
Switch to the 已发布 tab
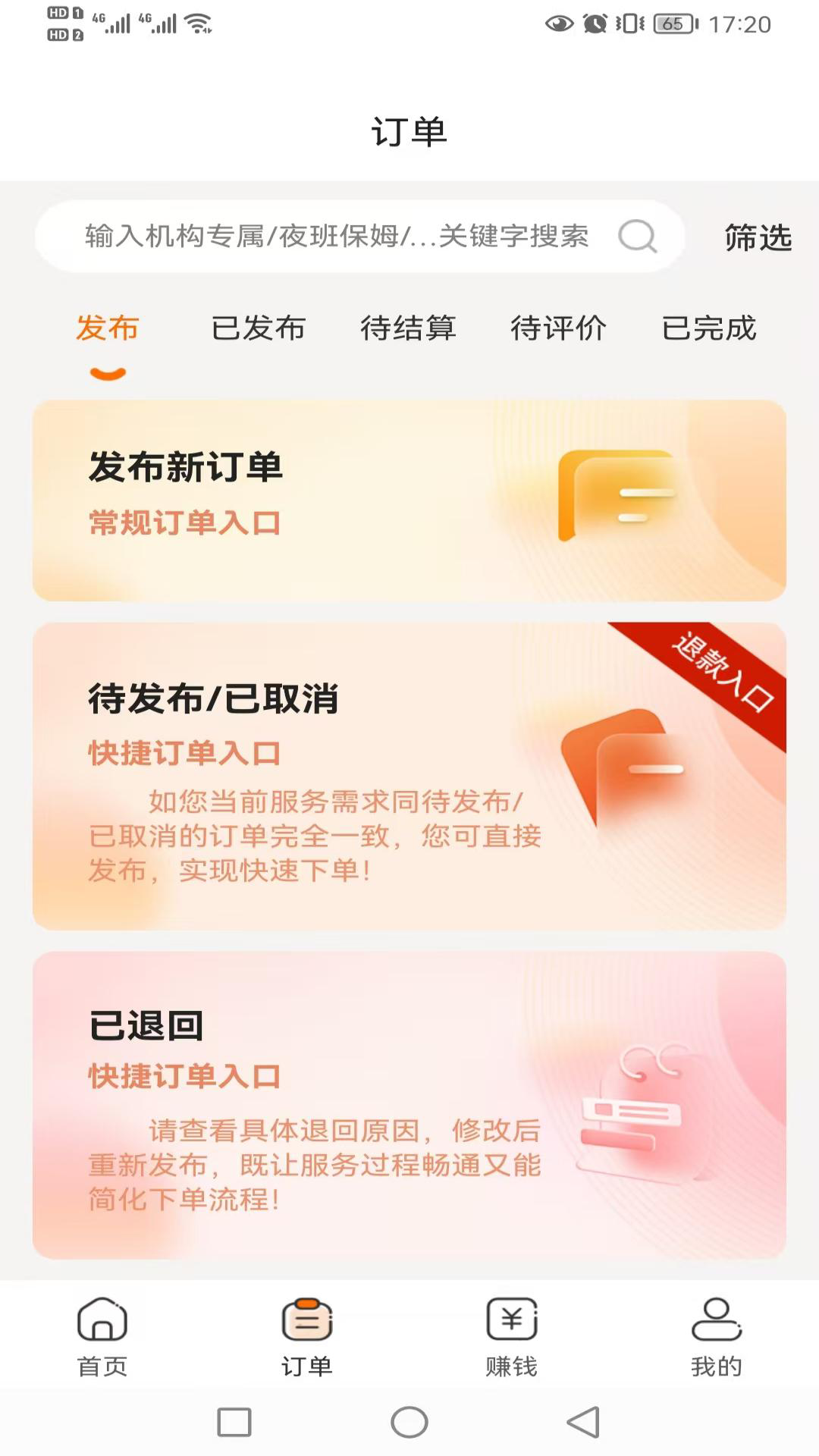[x=259, y=329]
